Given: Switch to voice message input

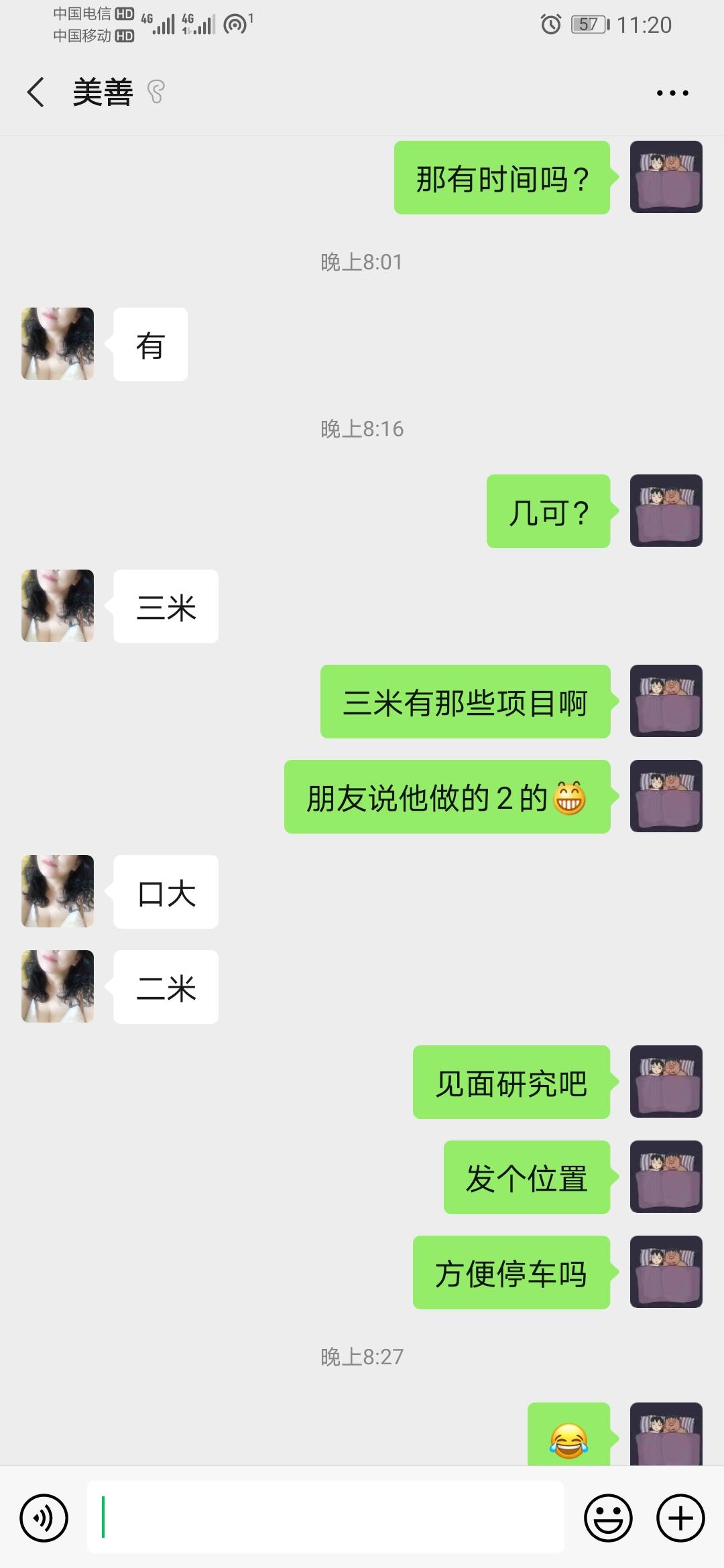Looking at the screenshot, I should click(44, 1517).
